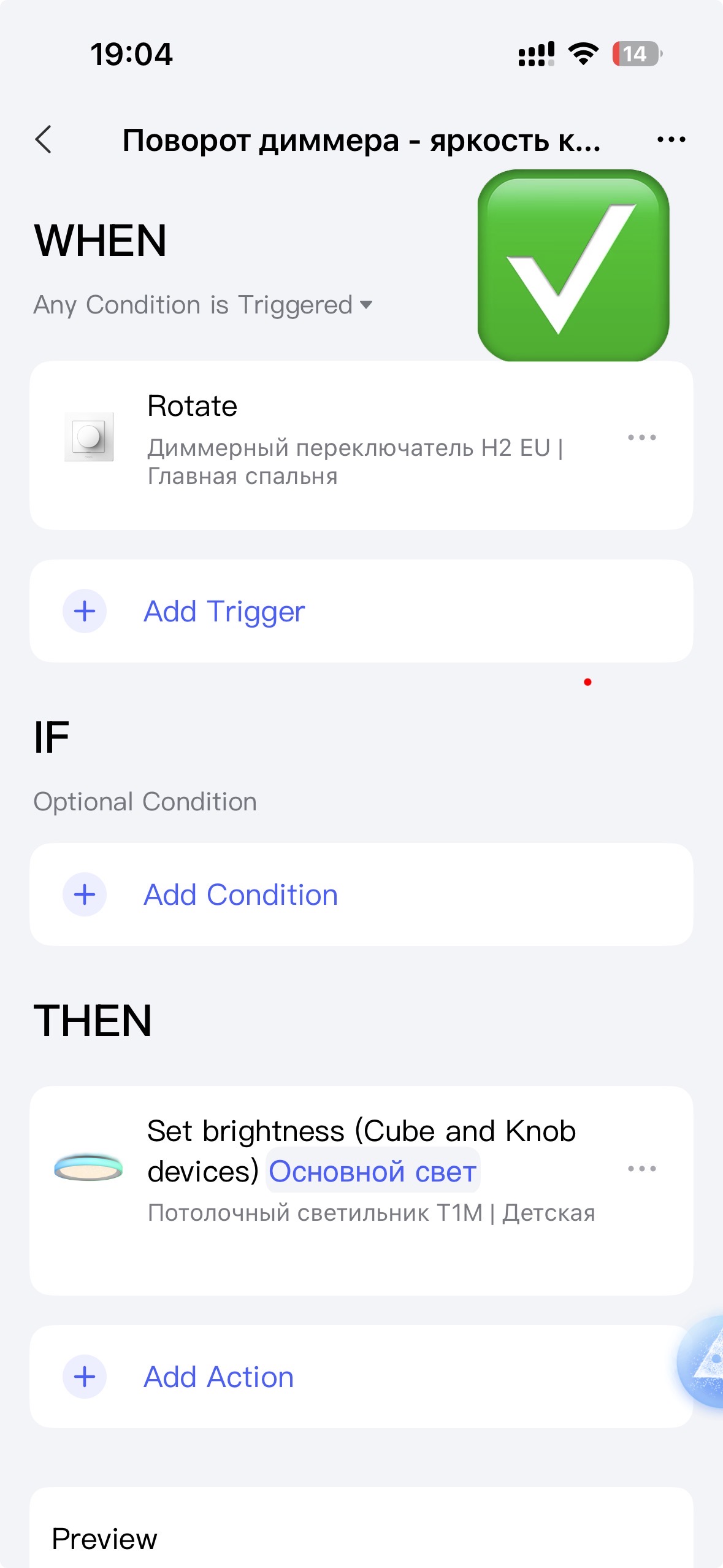Image resolution: width=723 pixels, height=1568 pixels.
Task: Change the Основной свет target
Action: pyautogui.click(x=372, y=1172)
